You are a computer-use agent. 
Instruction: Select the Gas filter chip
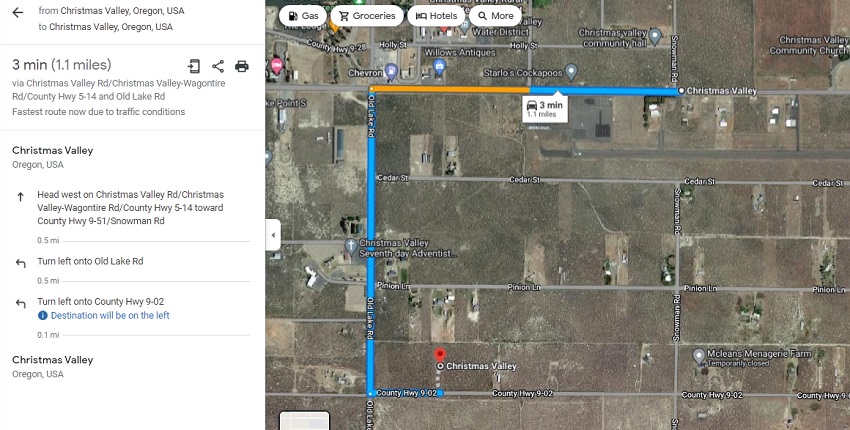tap(303, 16)
